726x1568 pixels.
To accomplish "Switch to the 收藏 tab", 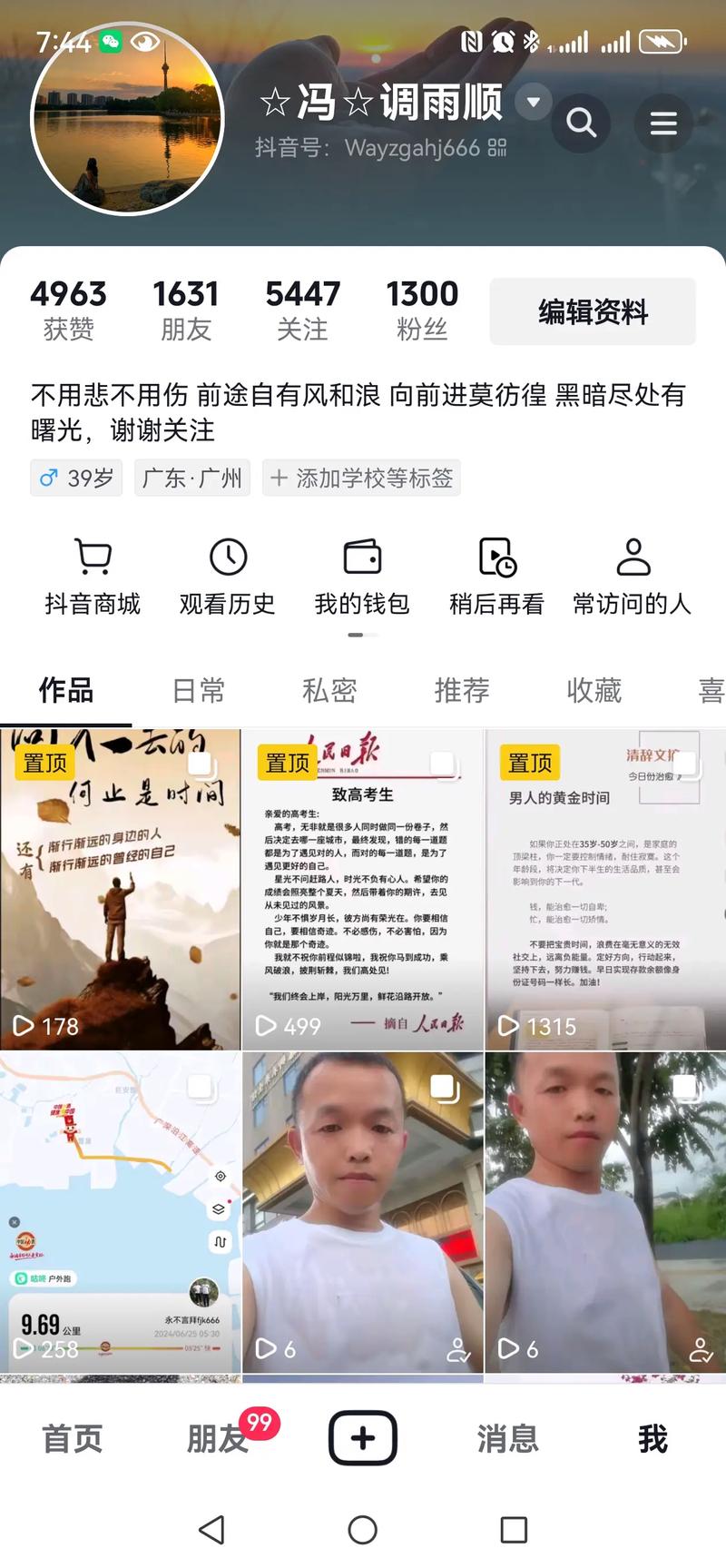I will (x=594, y=691).
